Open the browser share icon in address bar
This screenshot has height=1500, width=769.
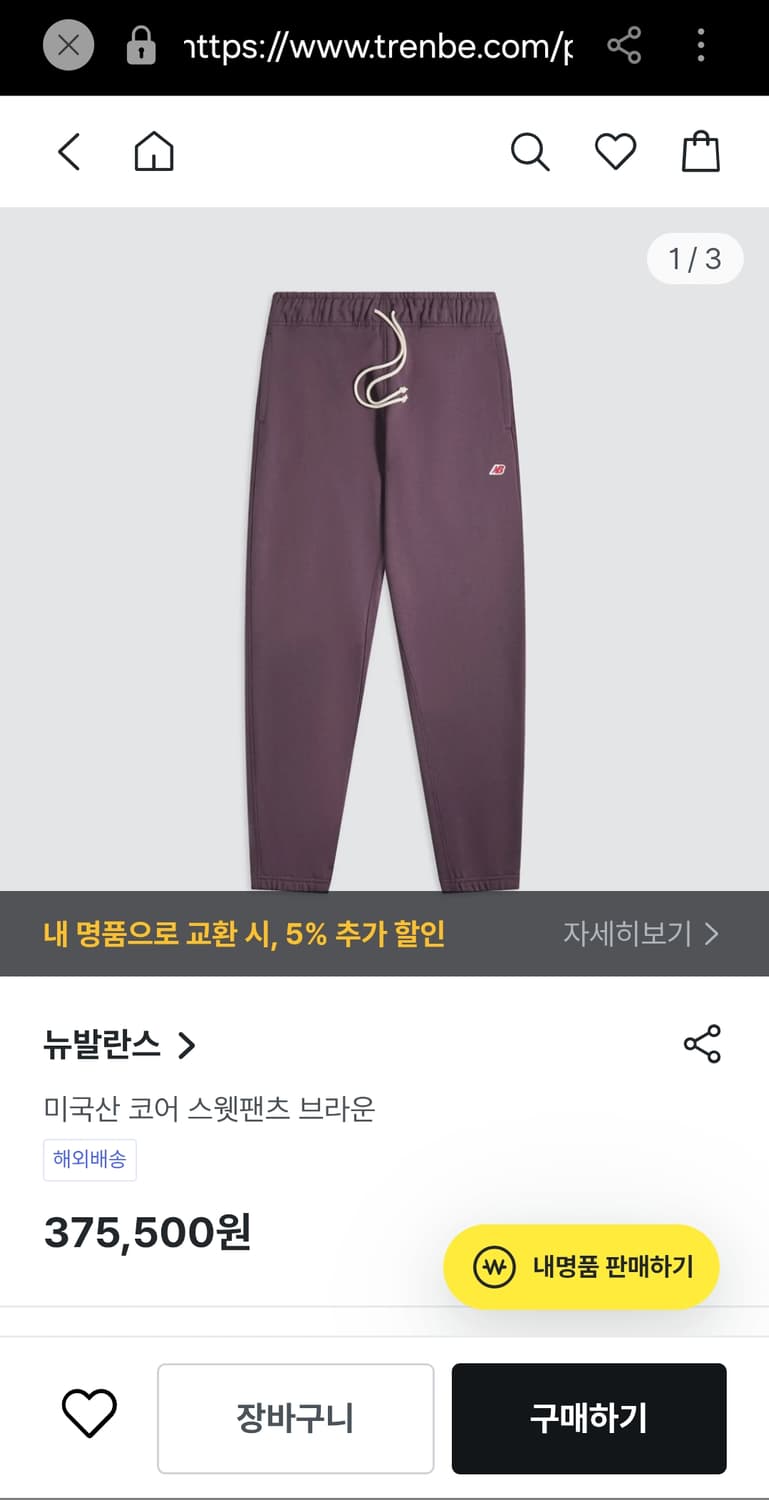[x=625, y=46]
